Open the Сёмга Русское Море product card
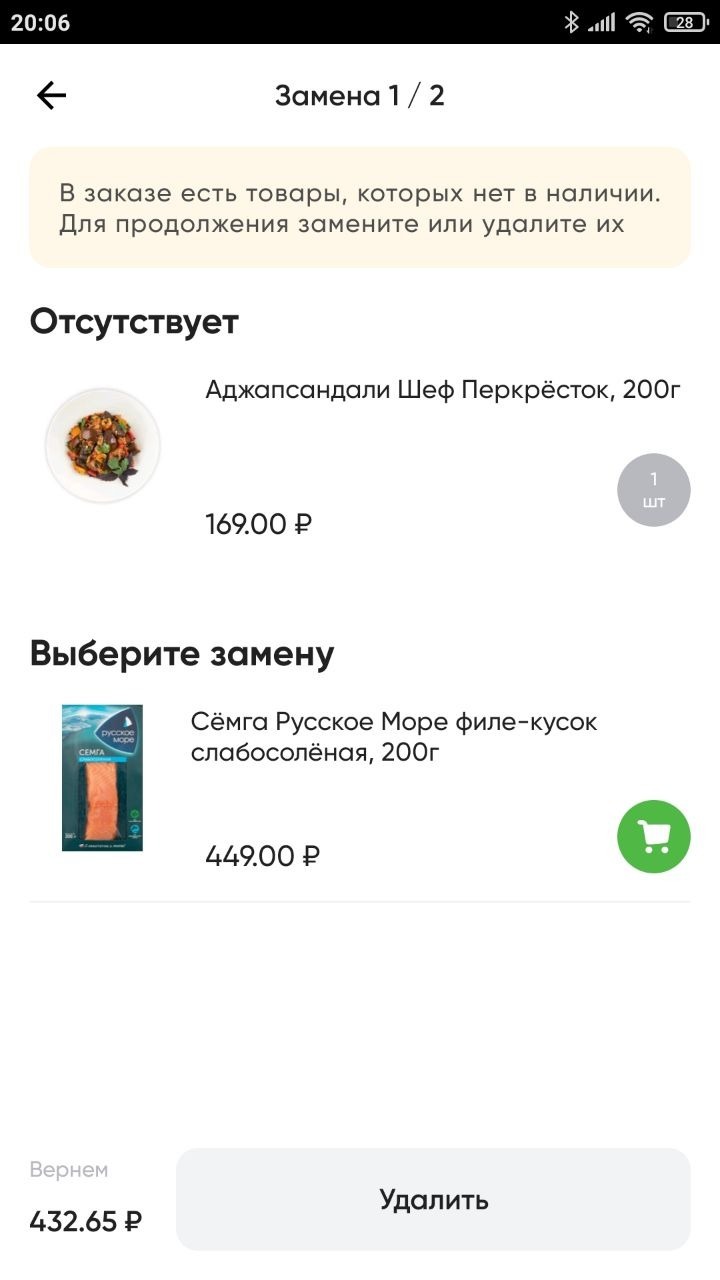720x1280 pixels. [394, 736]
